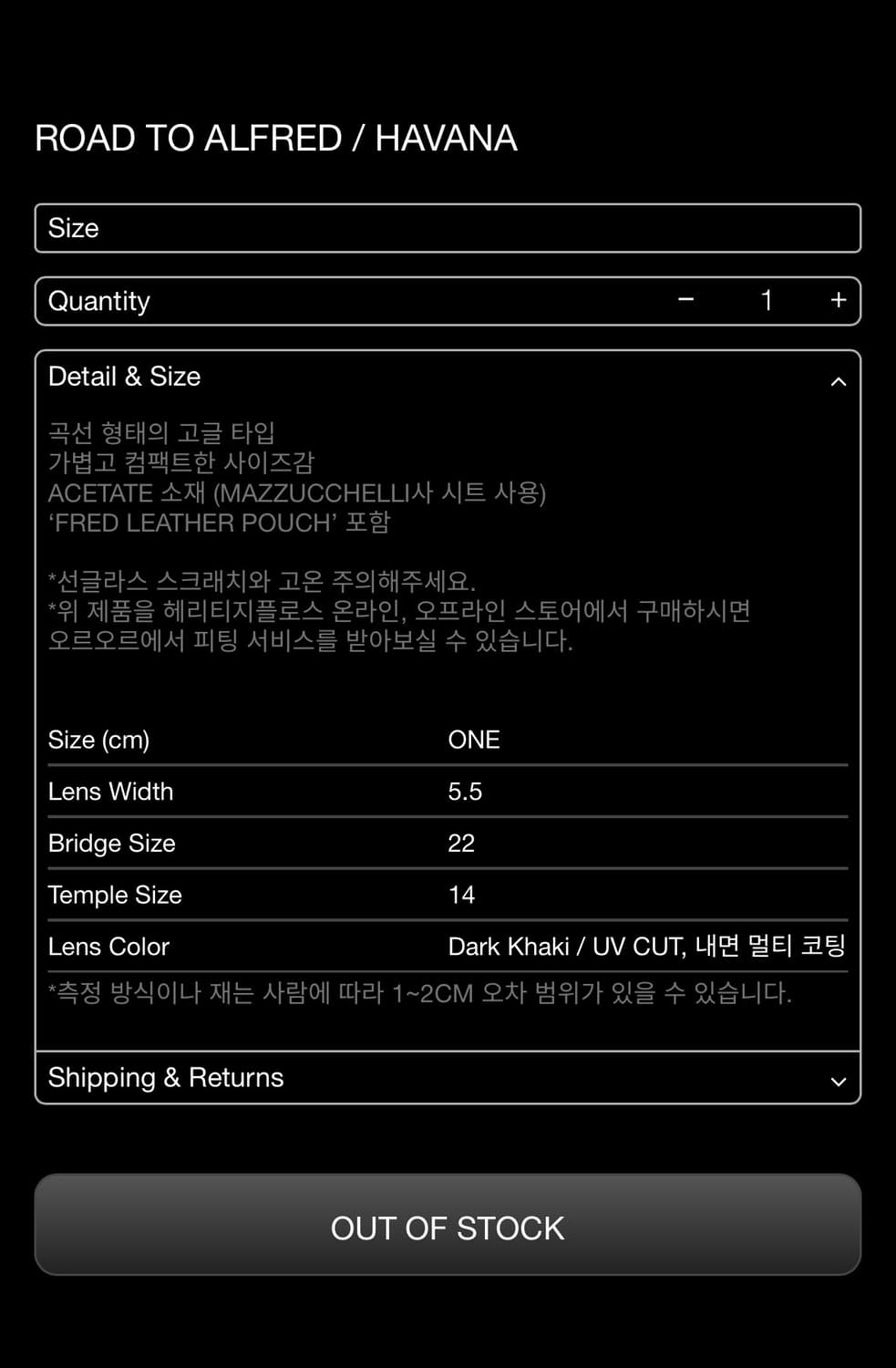This screenshot has width=896, height=1368.
Task: Expand Shipping & Returns via its chevron icon
Action: click(837, 1081)
